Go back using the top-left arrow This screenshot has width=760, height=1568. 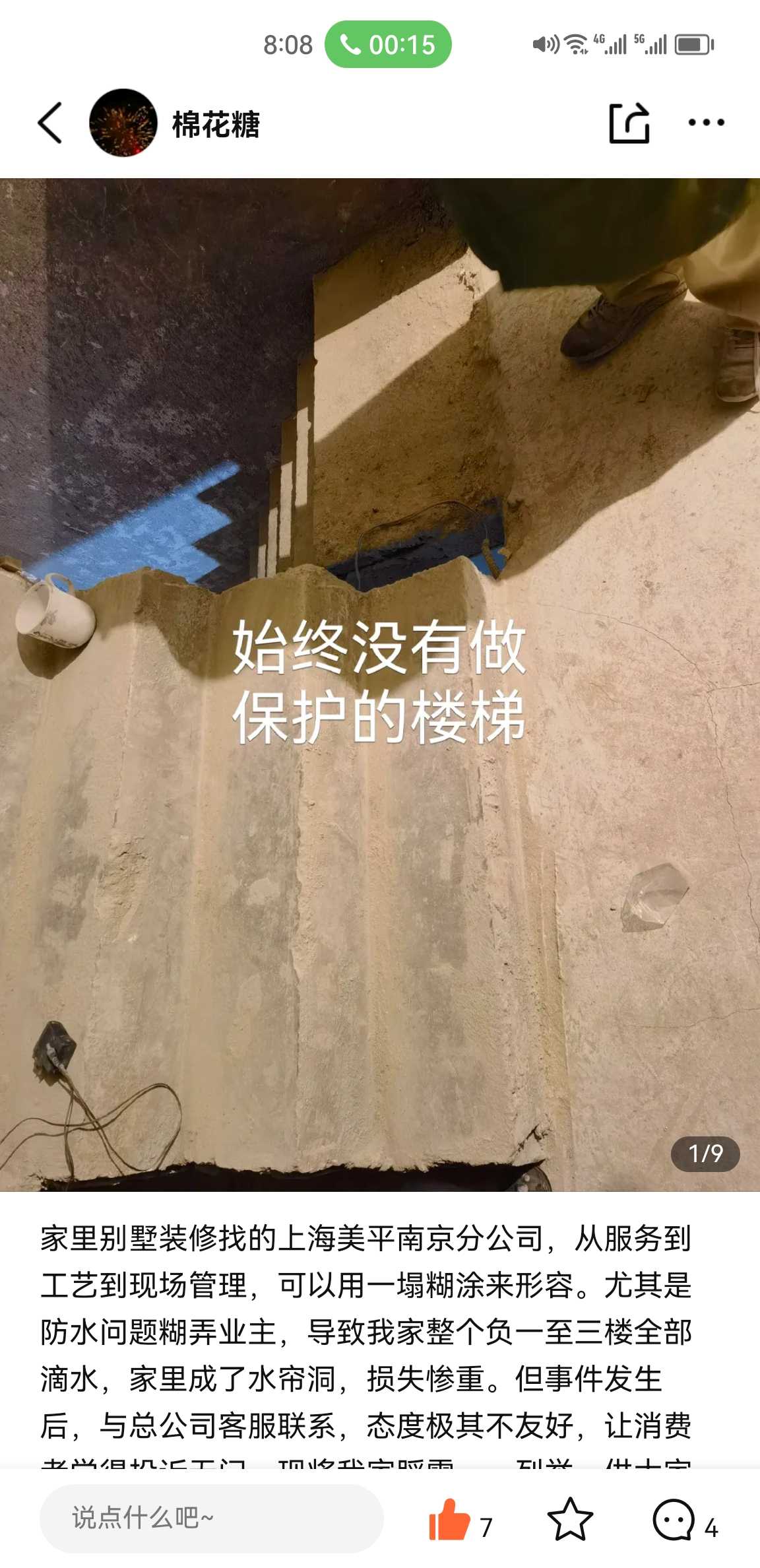50,123
